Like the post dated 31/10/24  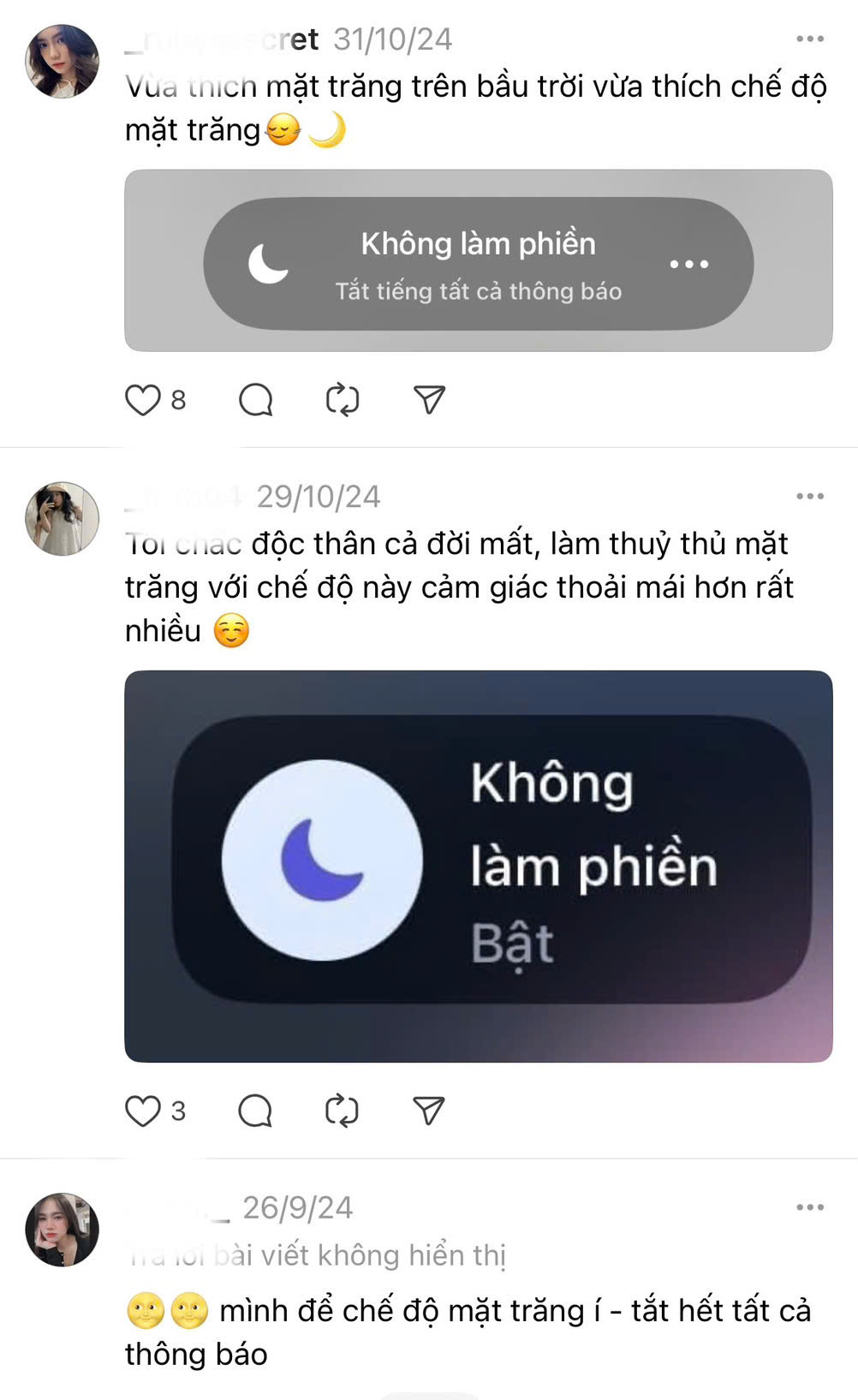coord(143,400)
